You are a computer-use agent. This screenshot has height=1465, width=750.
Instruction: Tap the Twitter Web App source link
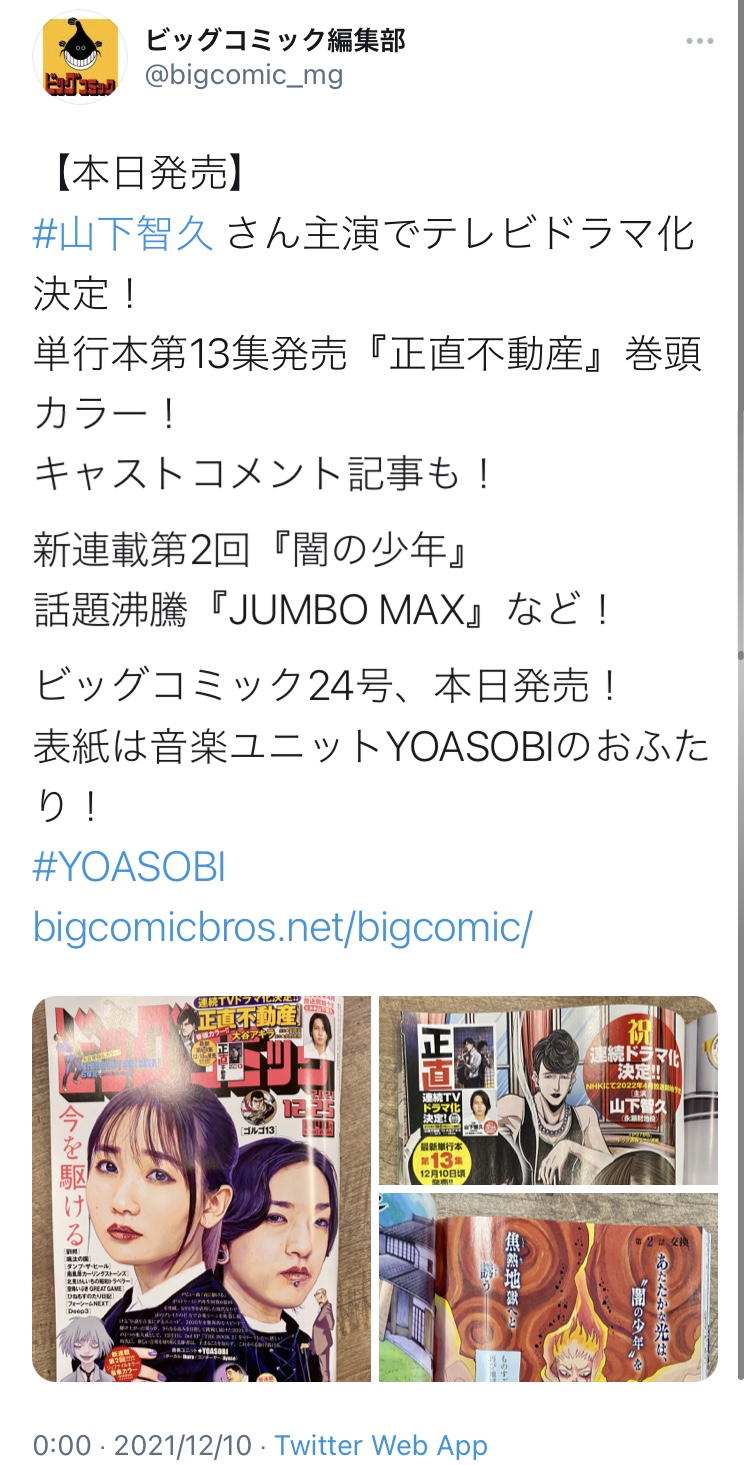(x=381, y=1445)
